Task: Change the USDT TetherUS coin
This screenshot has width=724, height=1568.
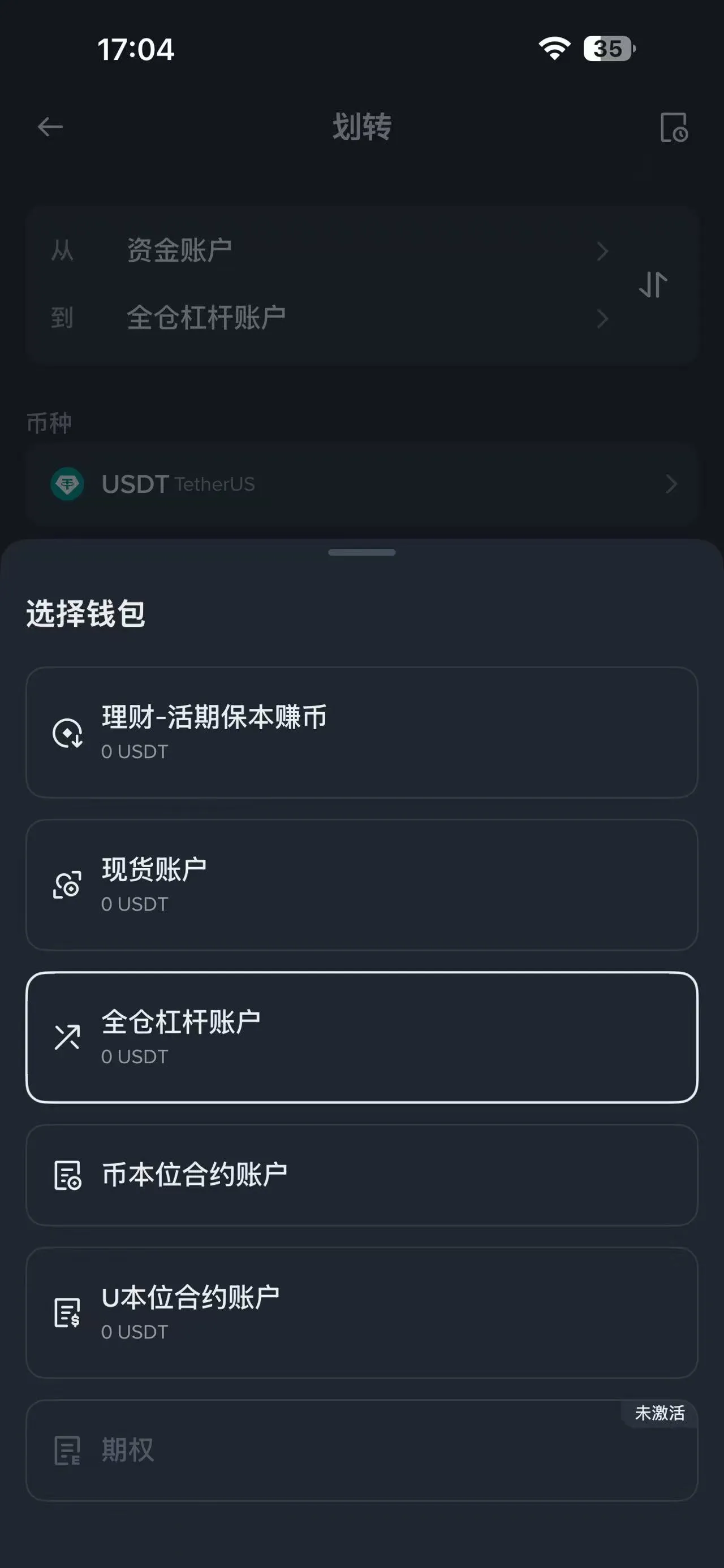Action: coord(361,484)
